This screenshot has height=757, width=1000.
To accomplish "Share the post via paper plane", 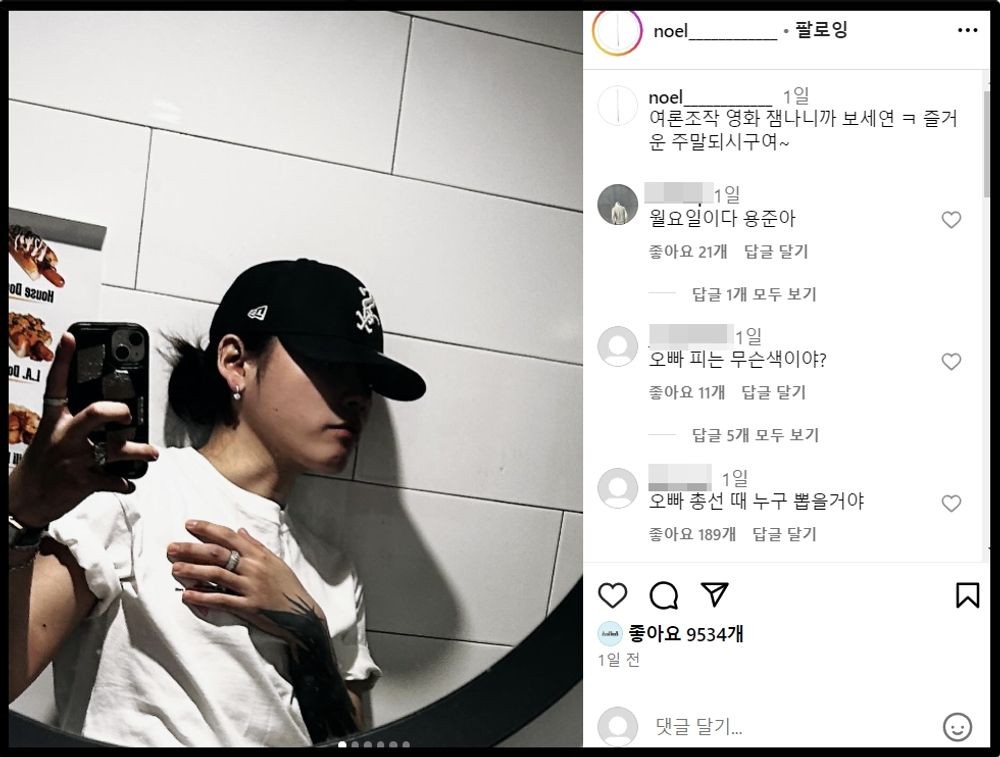I will [714, 595].
